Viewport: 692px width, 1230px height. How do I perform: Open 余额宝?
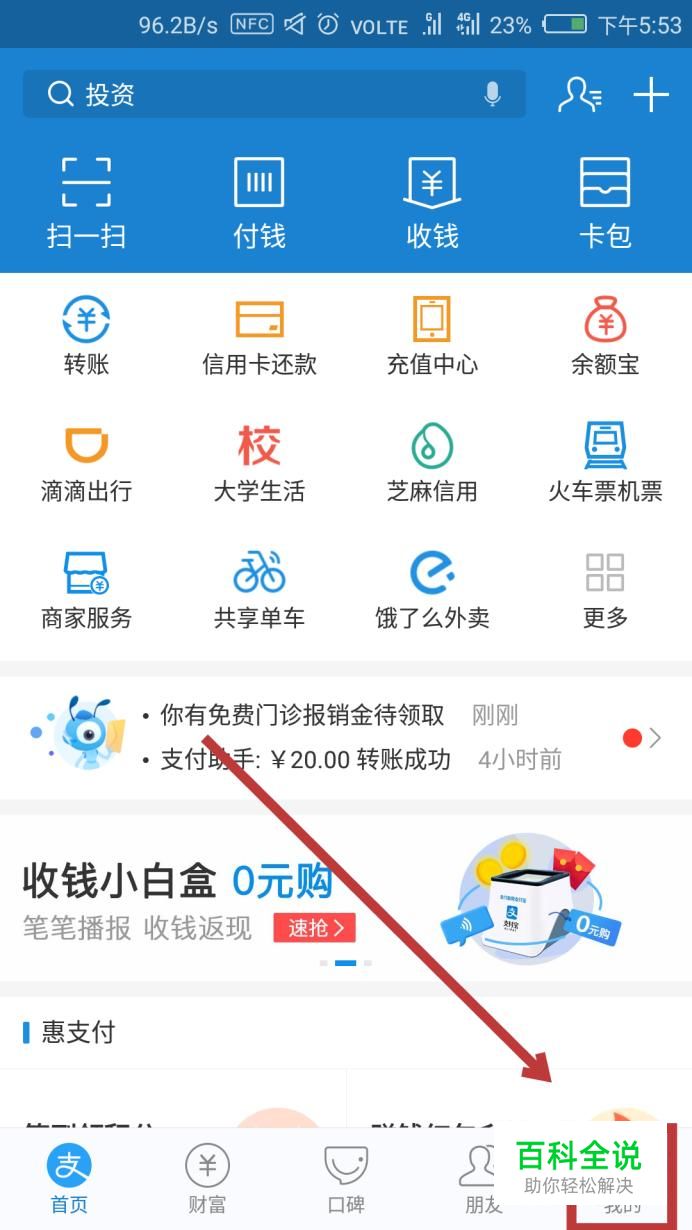(605, 336)
